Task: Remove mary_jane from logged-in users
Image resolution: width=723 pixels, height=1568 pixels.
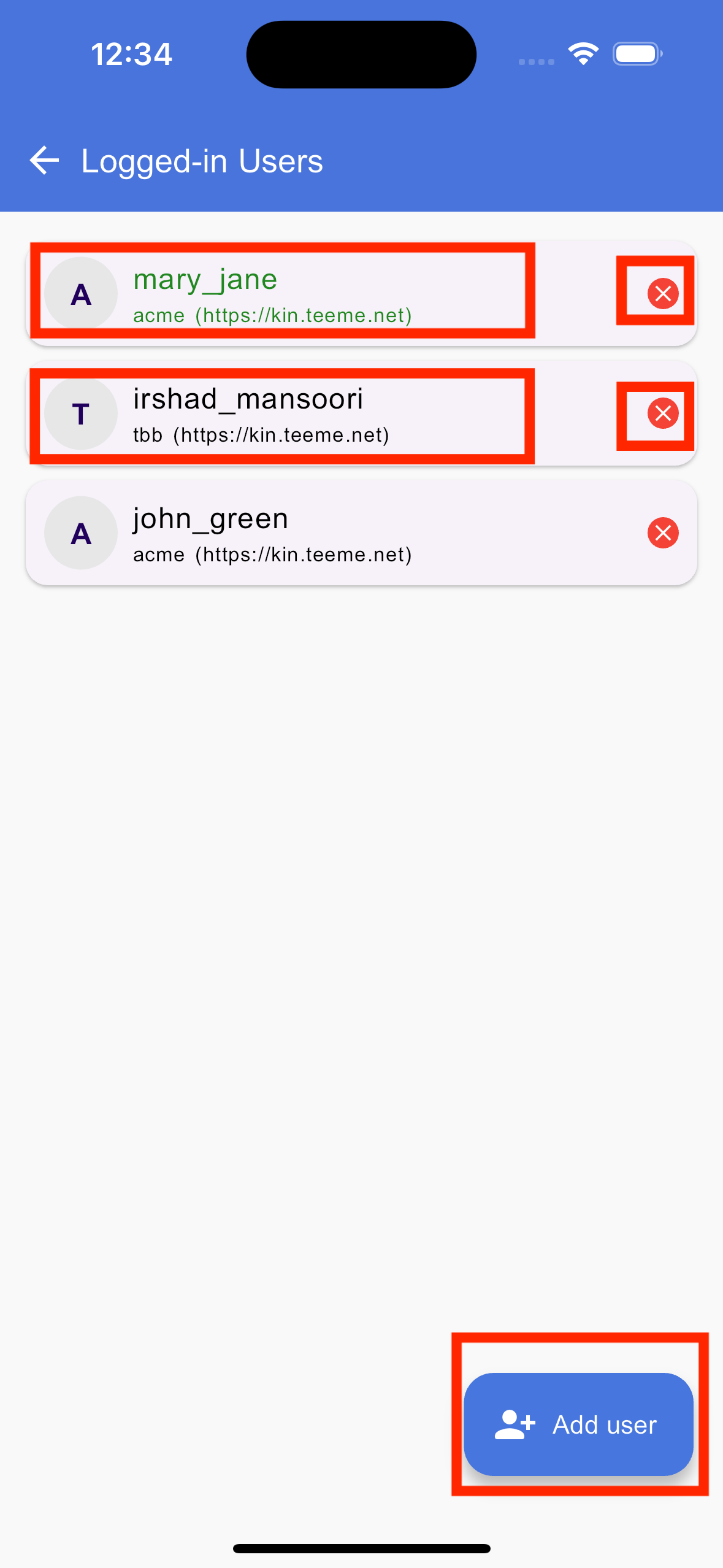Action: 663,293
